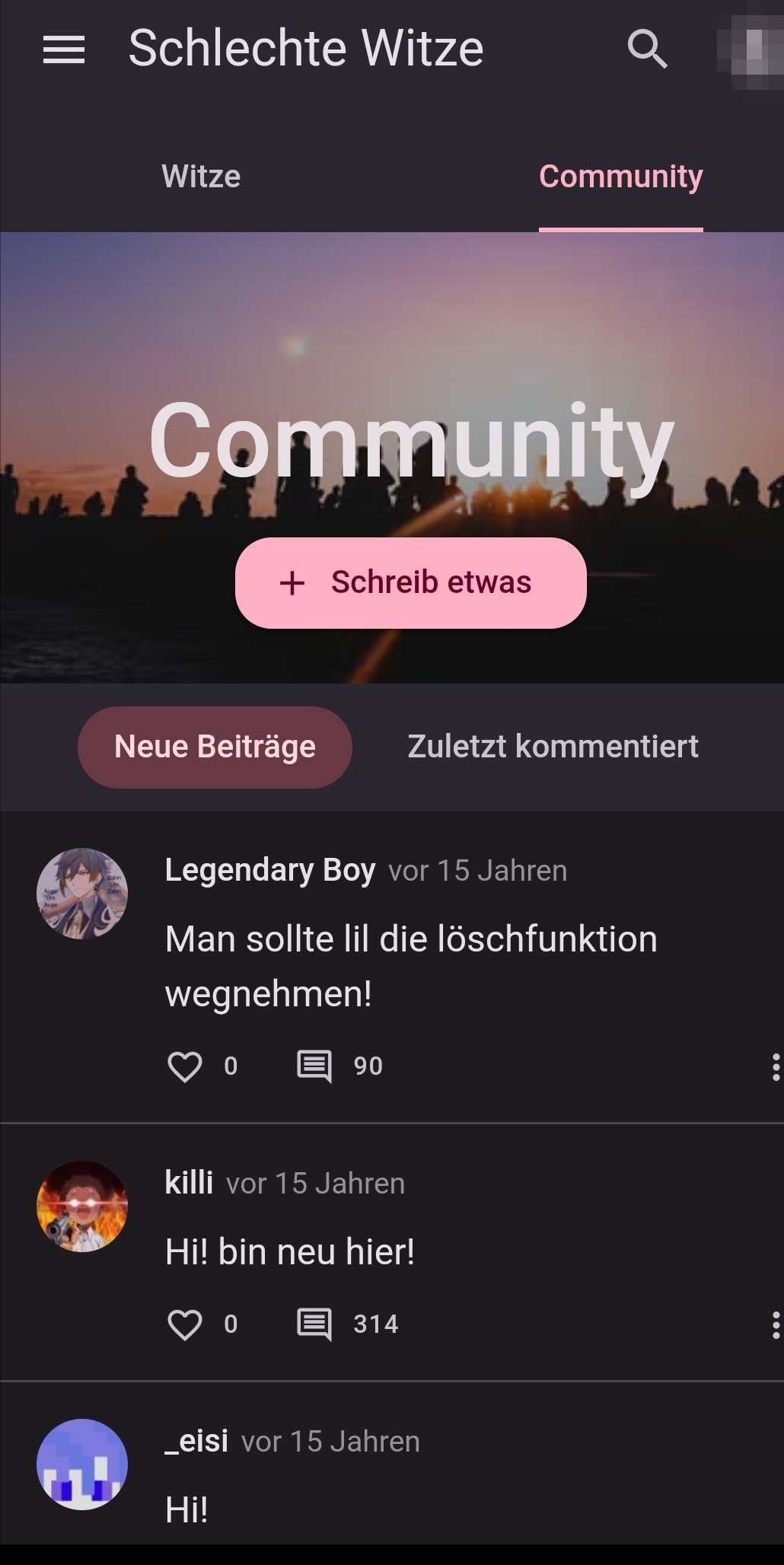Open the search icon

(x=647, y=49)
